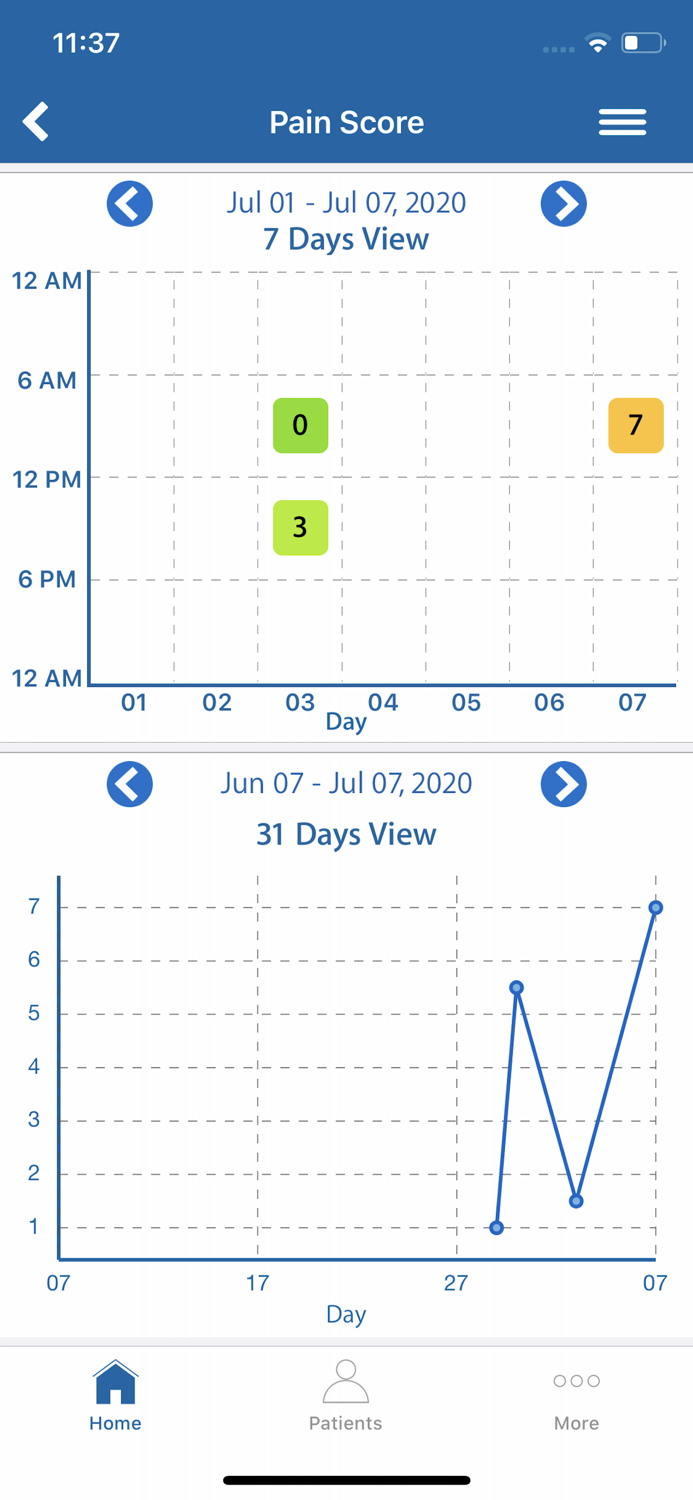Switch to the Home tab

[x=115, y=1396]
